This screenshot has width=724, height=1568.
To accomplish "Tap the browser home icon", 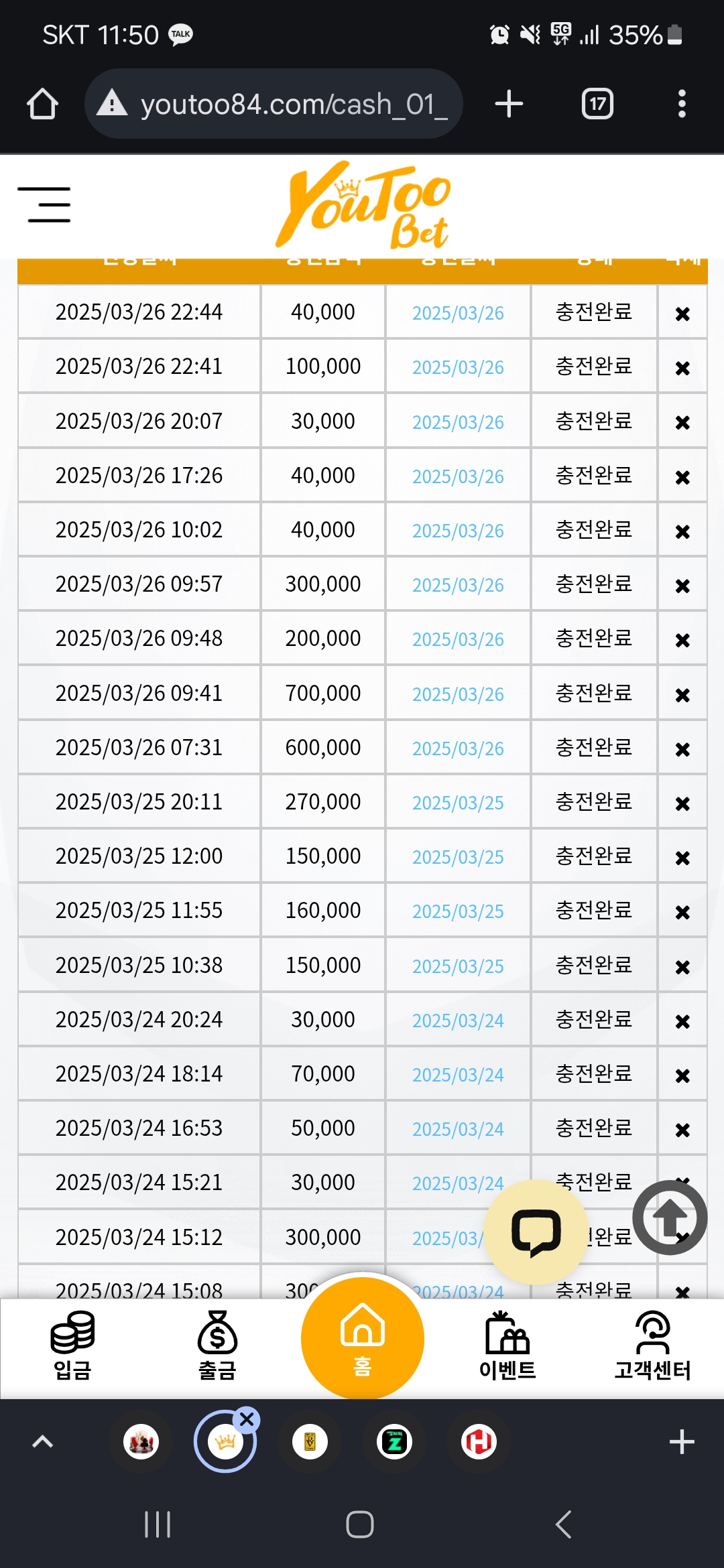I will pos(42,104).
